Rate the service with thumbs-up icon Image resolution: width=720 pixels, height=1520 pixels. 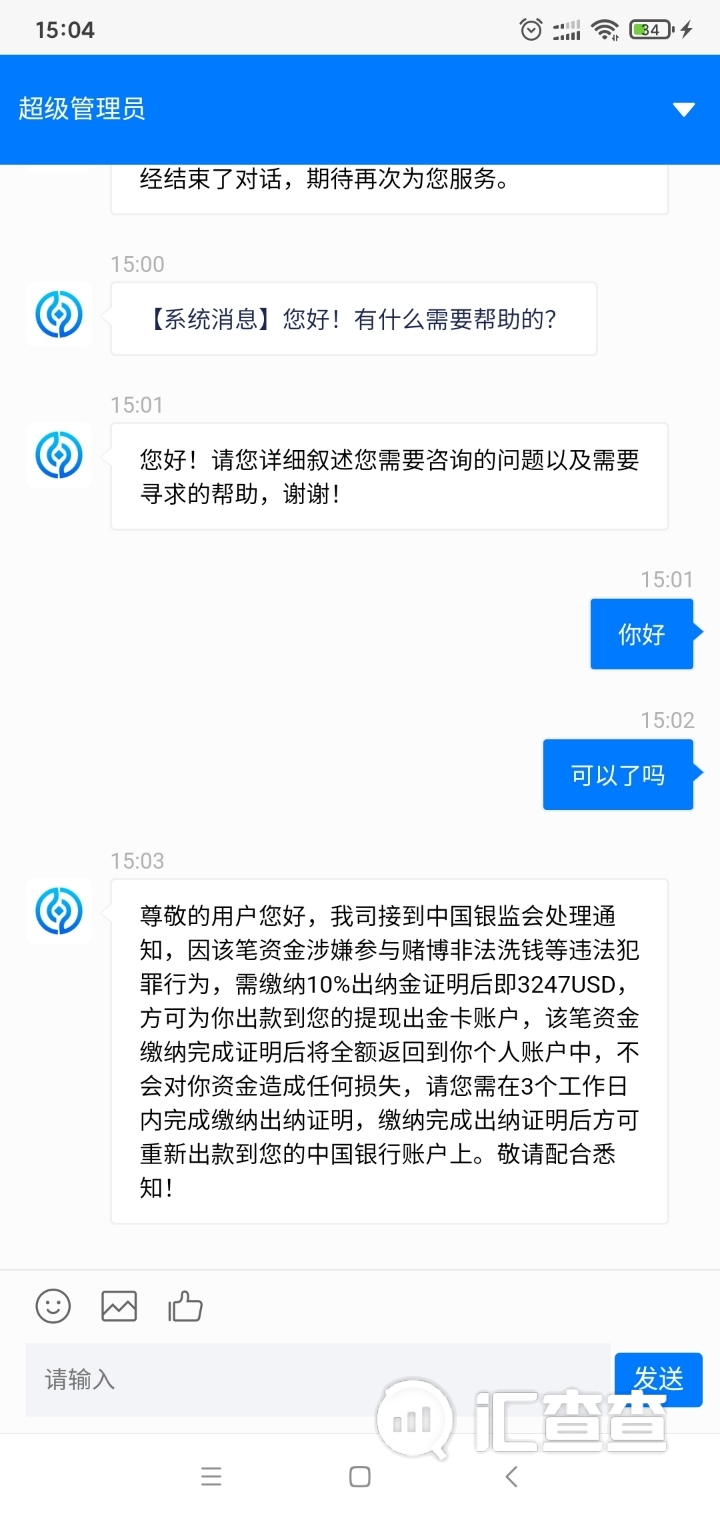click(x=185, y=1305)
